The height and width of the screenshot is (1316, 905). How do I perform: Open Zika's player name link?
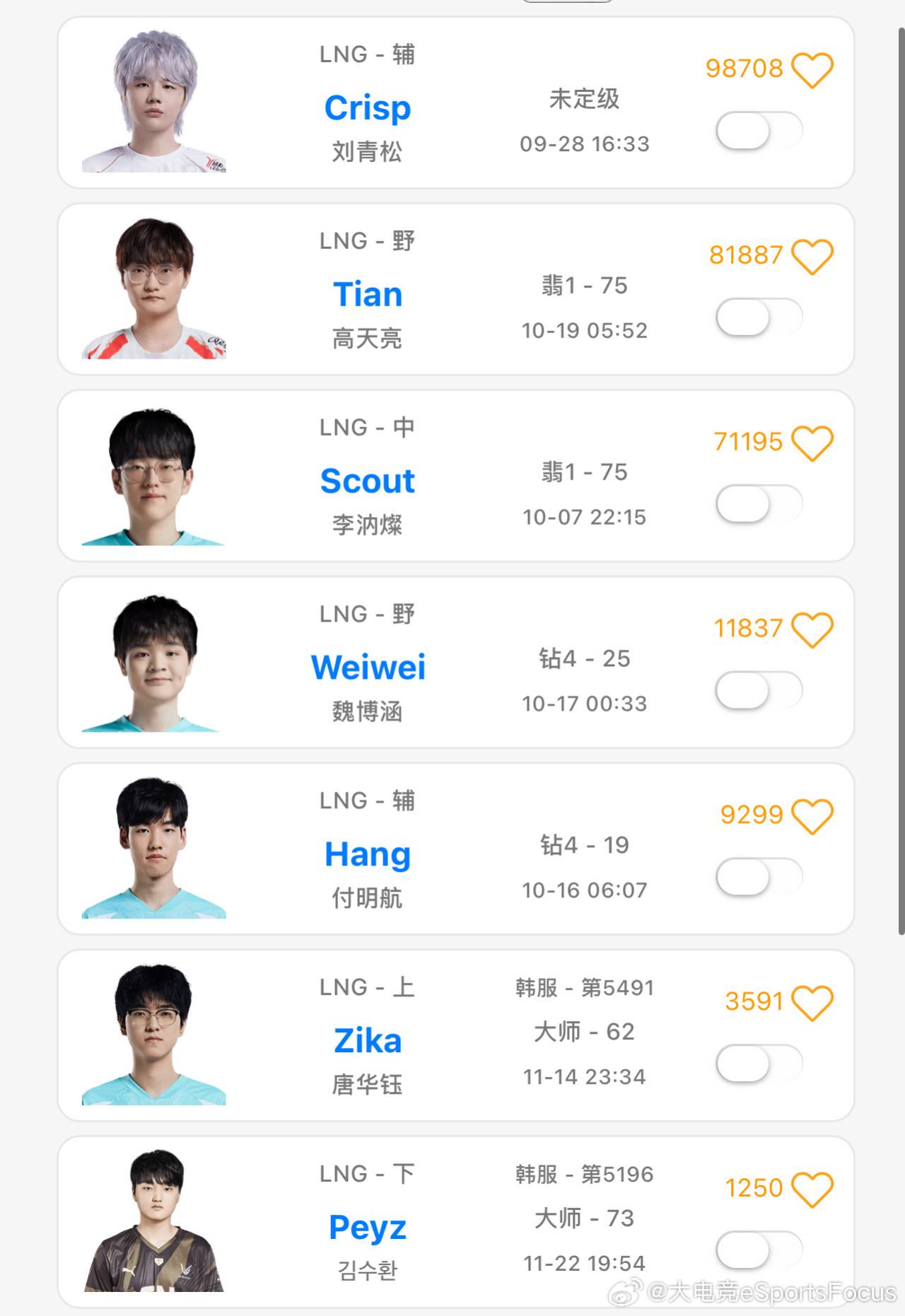[x=368, y=1041]
